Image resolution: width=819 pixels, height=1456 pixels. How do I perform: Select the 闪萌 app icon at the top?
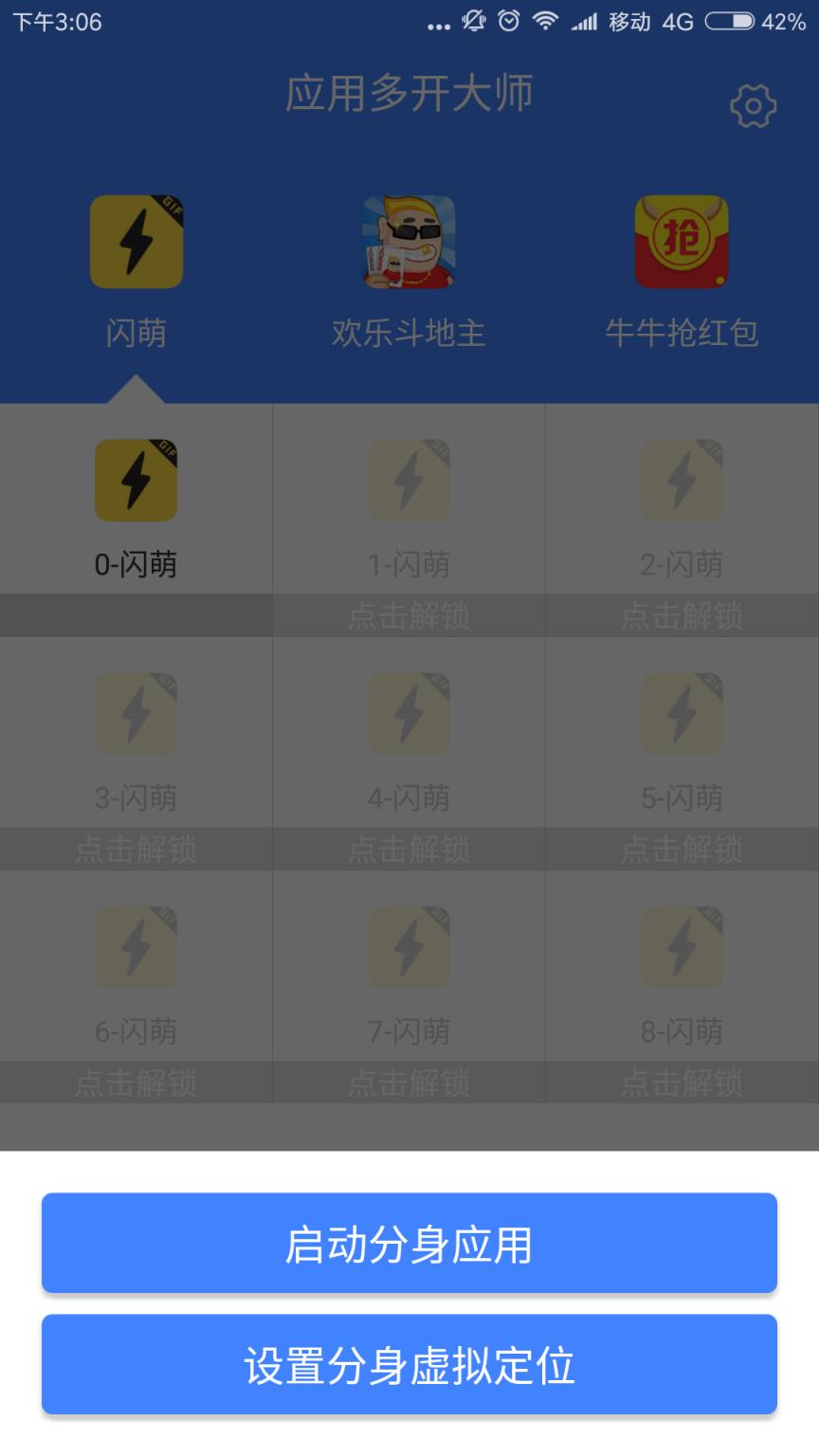point(136,242)
